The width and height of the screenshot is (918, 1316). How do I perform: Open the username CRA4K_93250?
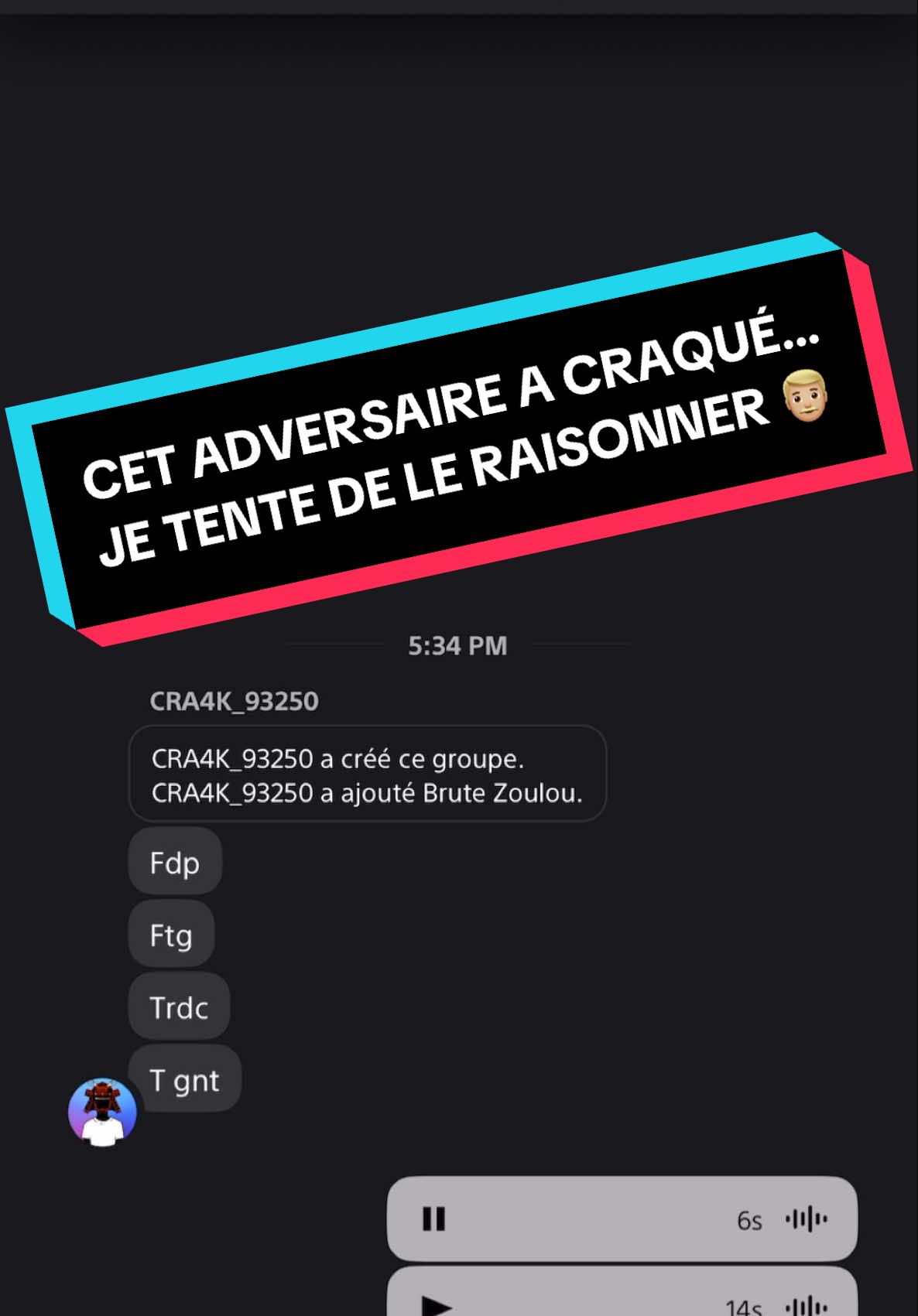click(x=235, y=702)
